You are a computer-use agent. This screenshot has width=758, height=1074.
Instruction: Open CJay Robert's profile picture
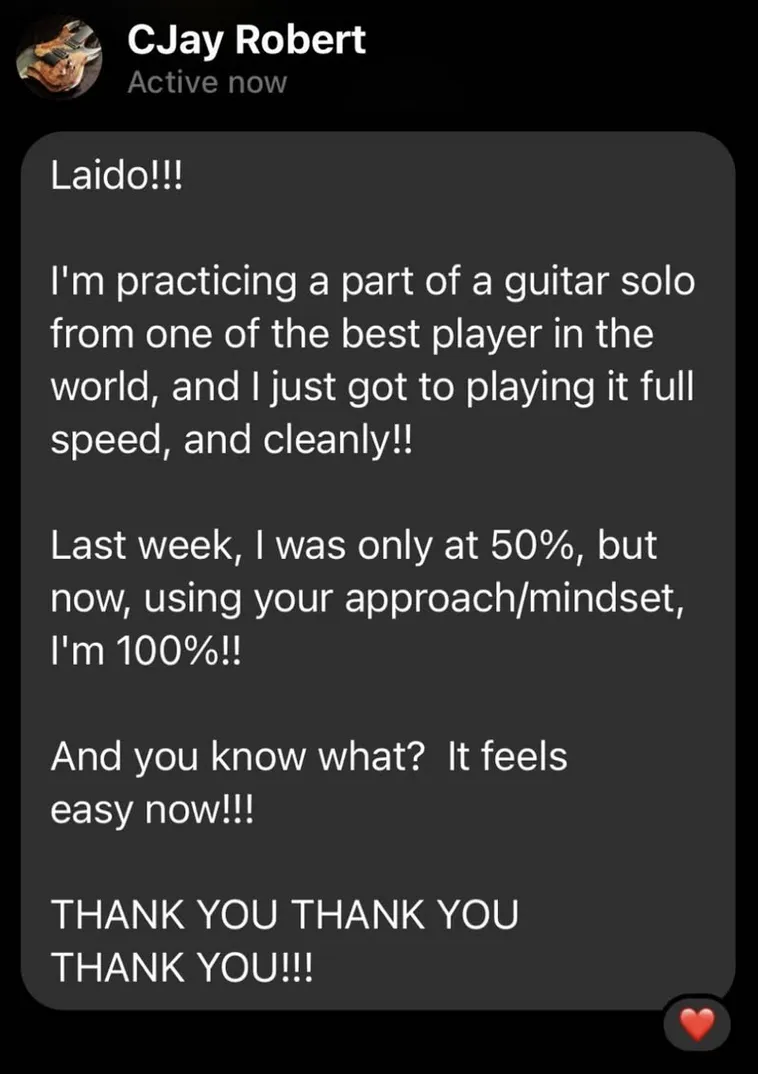click(x=60, y=60)
